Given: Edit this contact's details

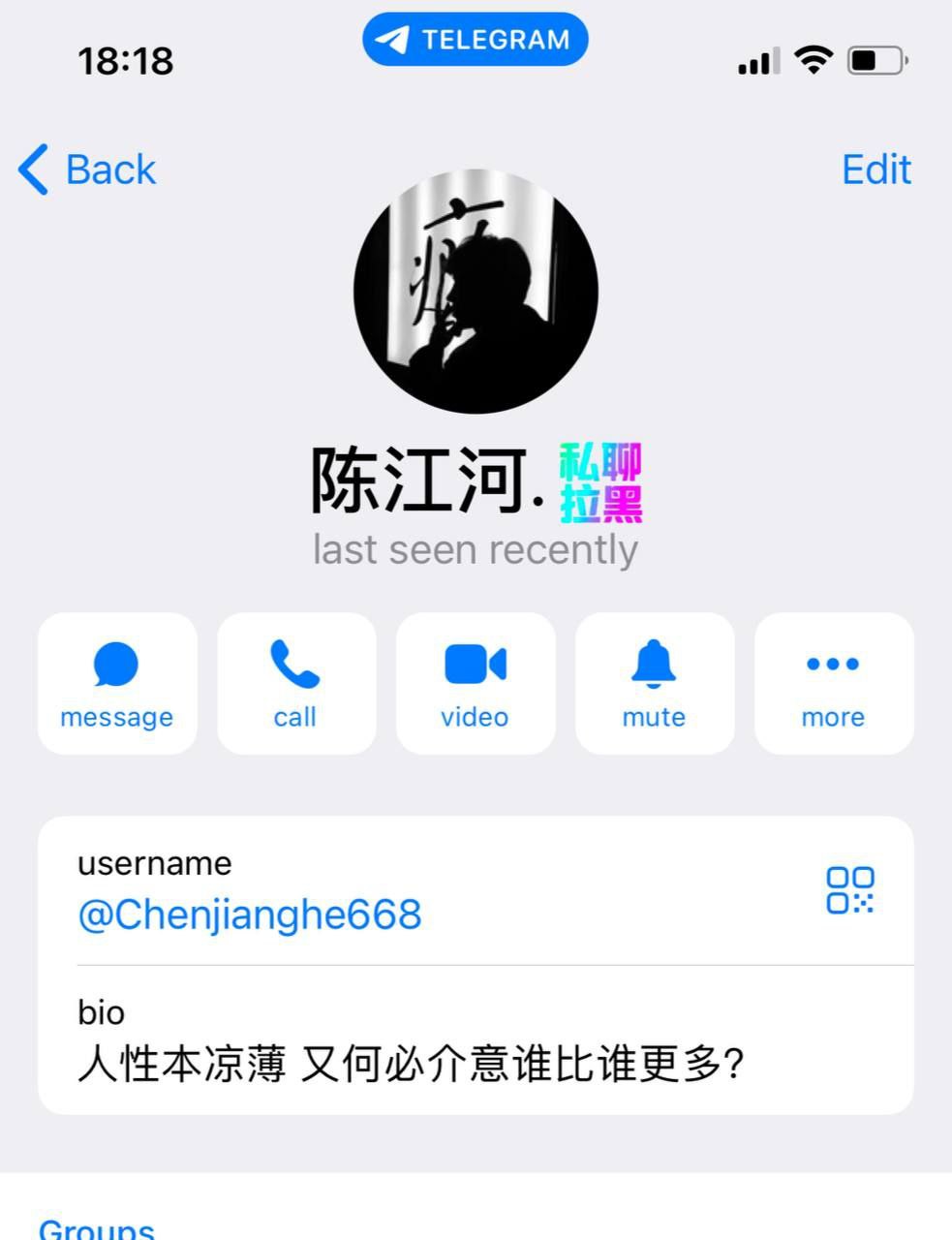Looking at the screenshot, I should 875,170.
